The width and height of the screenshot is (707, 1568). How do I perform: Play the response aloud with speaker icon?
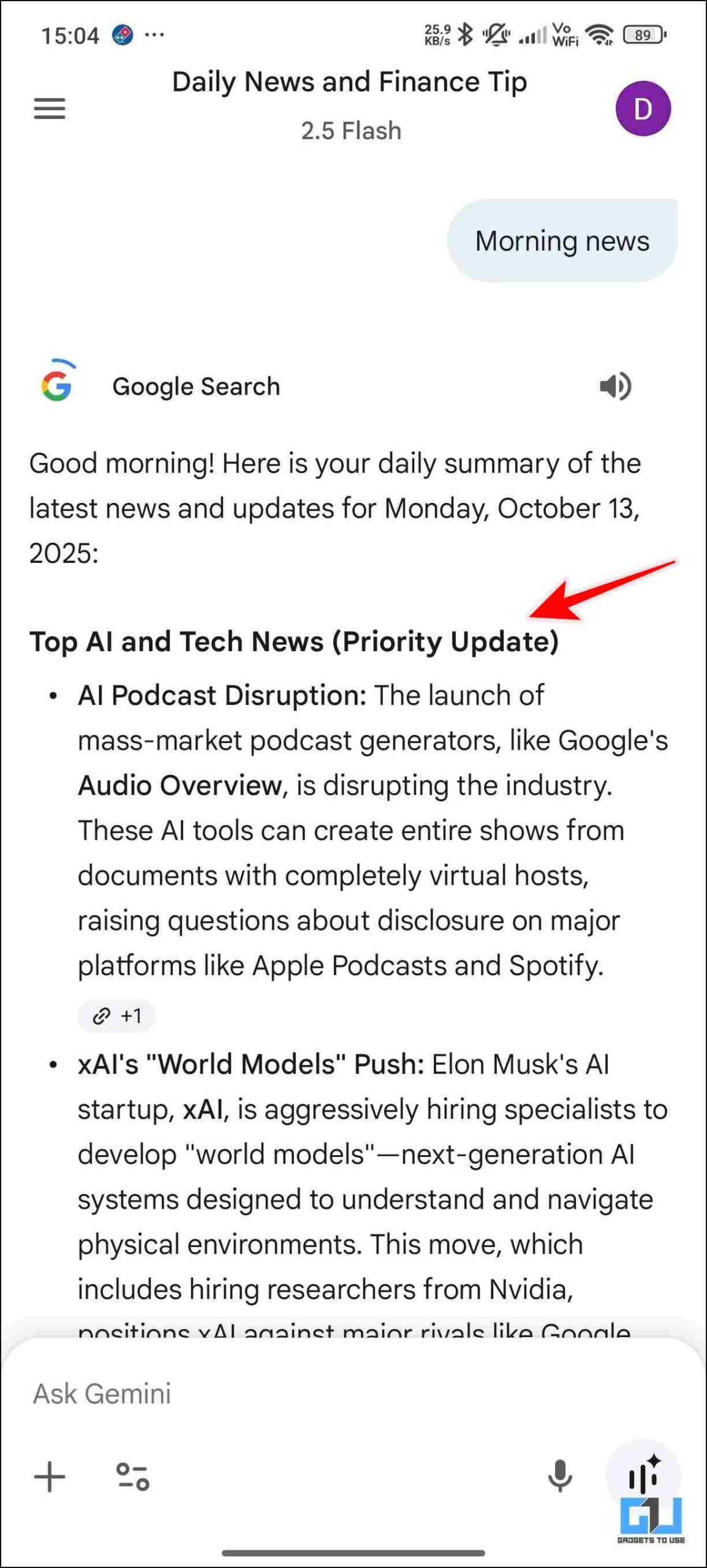pyautogui.click(x=615, y=386)
